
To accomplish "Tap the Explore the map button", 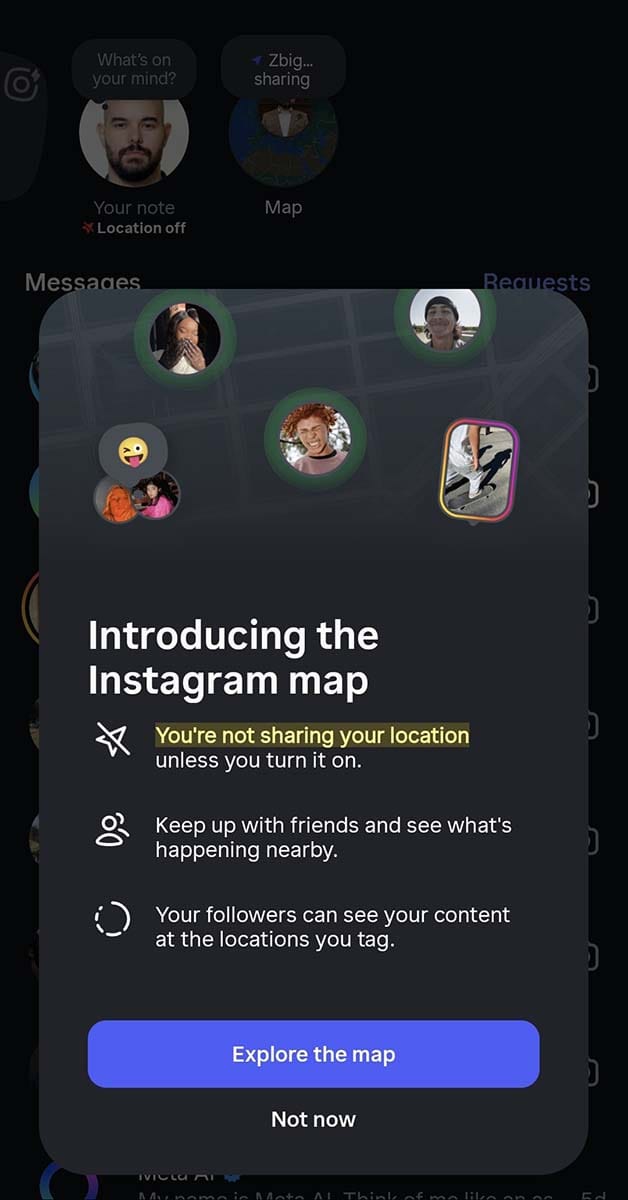I will point(313,1054).
